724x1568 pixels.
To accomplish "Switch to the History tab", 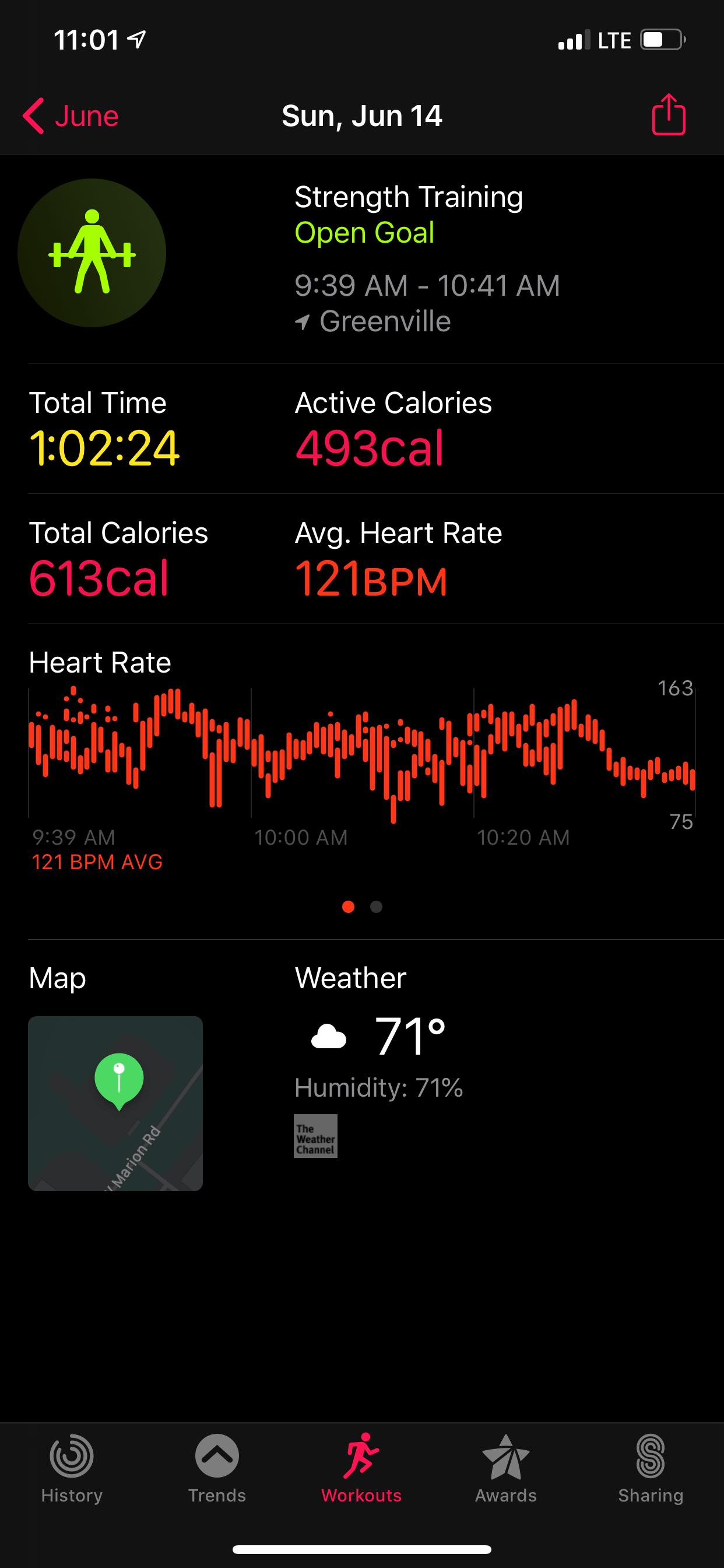I will 72,1468.
